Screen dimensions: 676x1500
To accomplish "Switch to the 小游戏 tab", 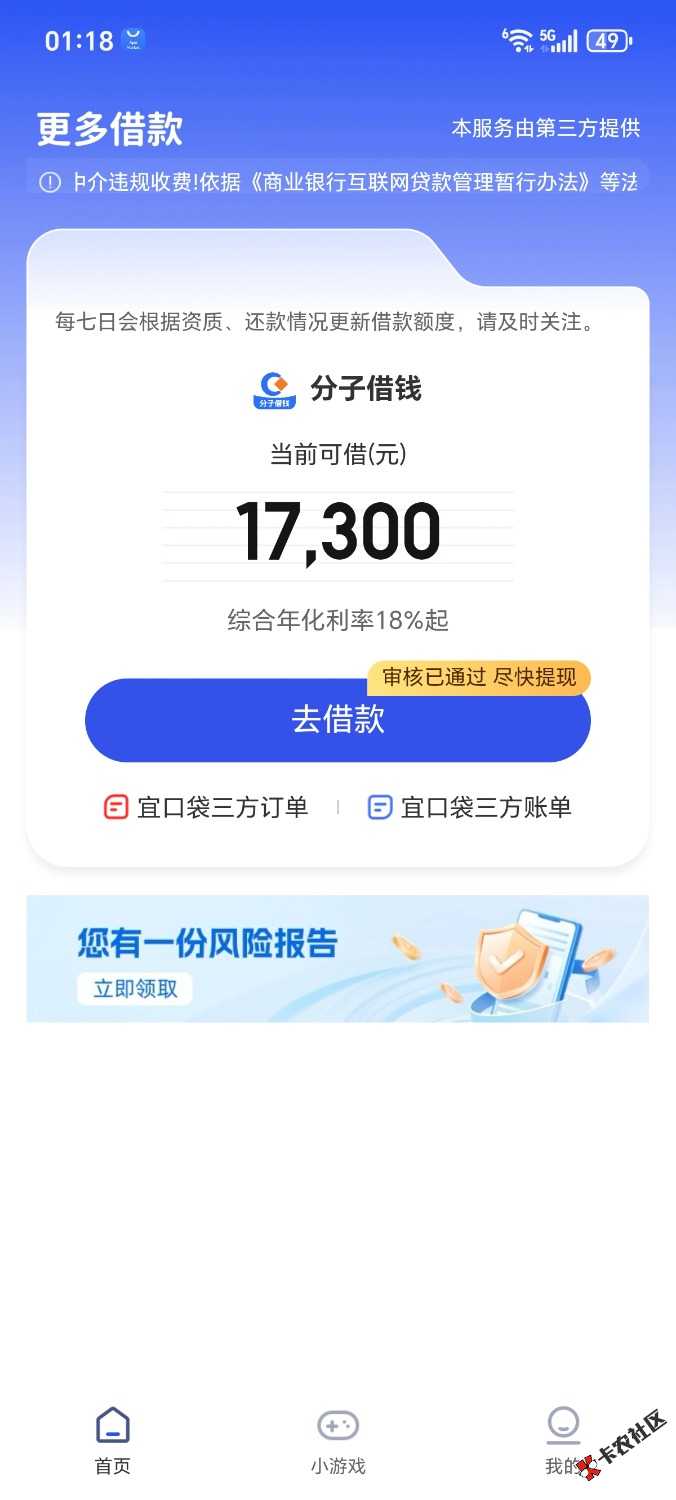I will pyautogui.click(x=338, y=1440).
